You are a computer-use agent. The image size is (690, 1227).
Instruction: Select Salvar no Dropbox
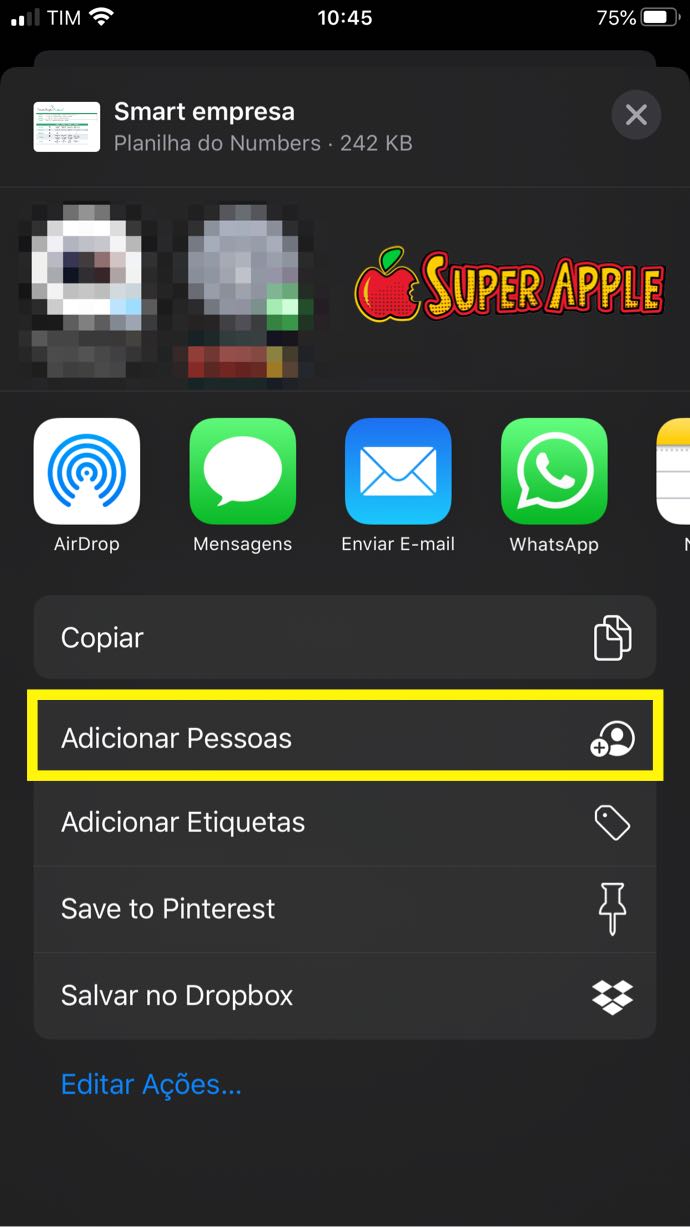345,996
